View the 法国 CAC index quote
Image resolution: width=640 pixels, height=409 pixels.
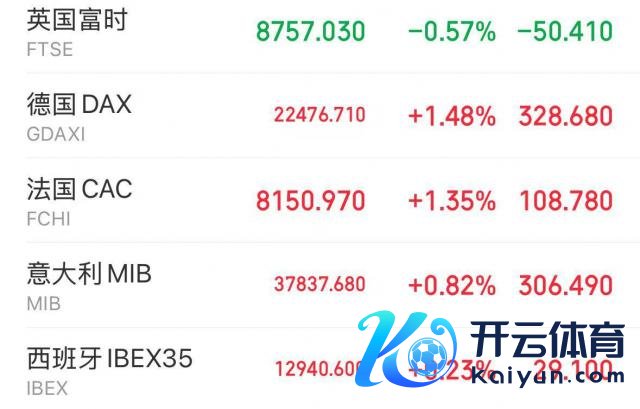(x=79, y=199)
